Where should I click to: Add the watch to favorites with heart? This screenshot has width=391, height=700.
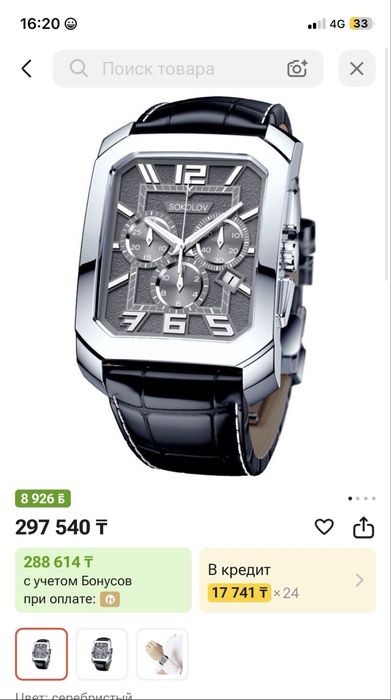pos(324,527)
